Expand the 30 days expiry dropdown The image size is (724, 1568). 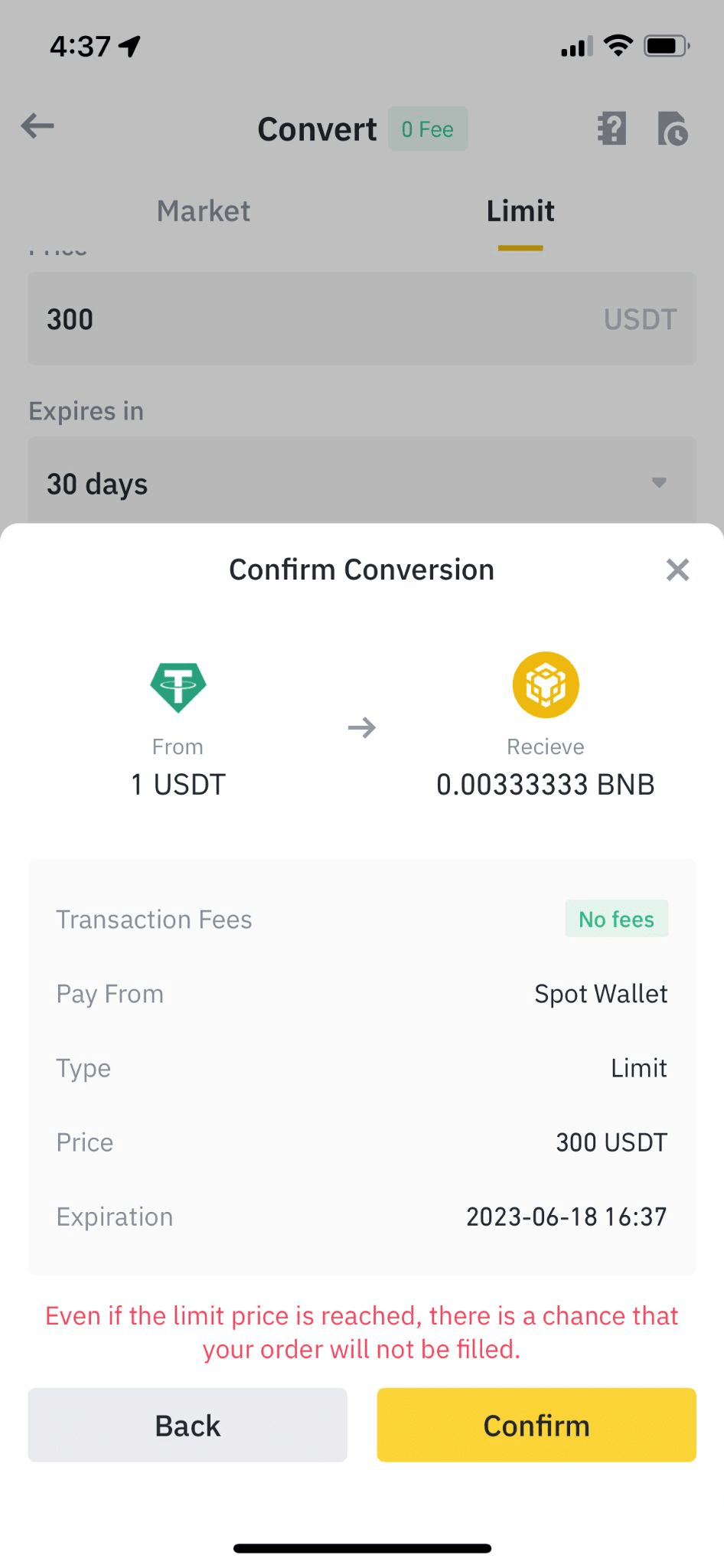click(361, 483)
